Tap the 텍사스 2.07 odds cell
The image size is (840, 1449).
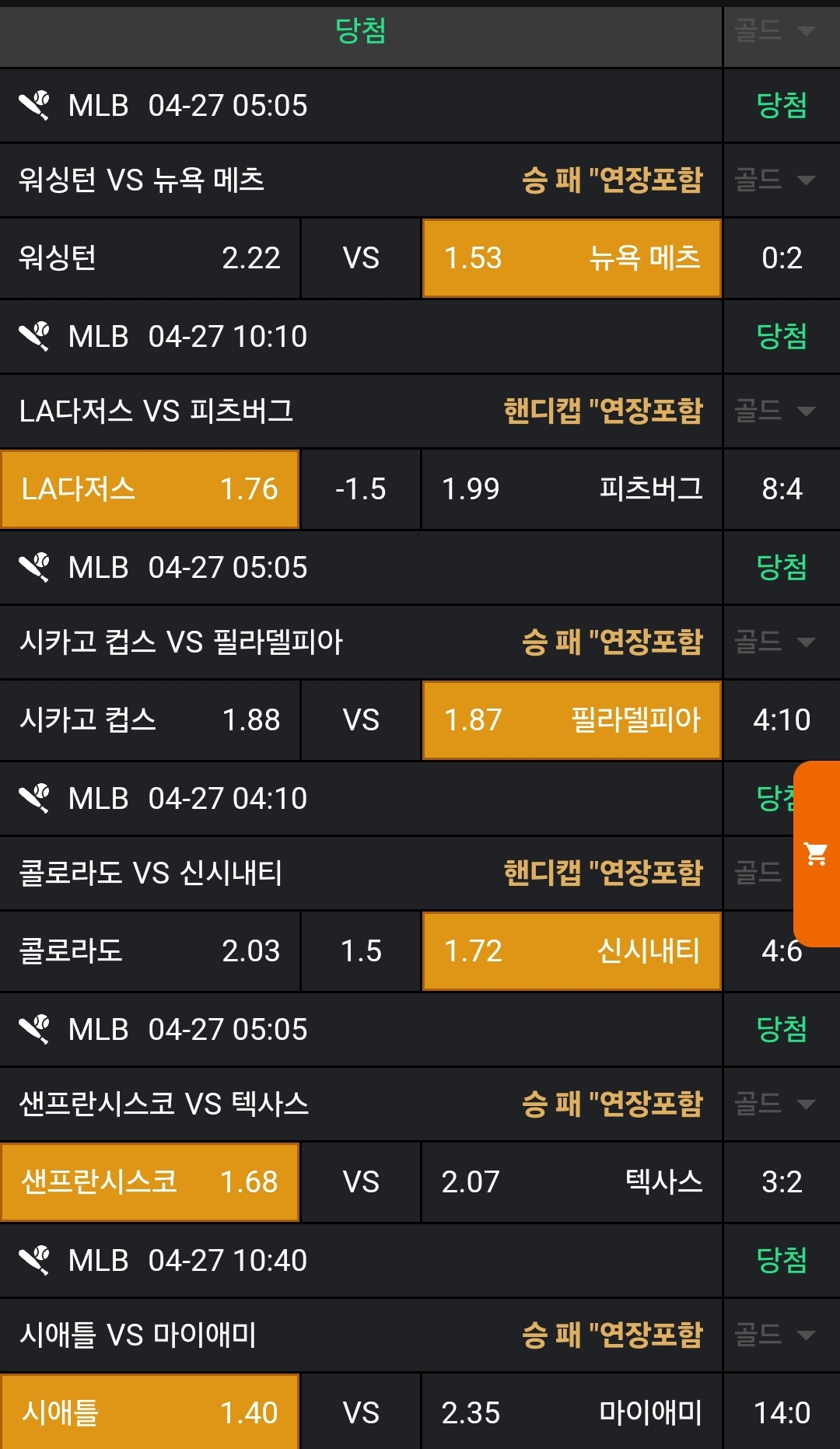coord(572,1182)
